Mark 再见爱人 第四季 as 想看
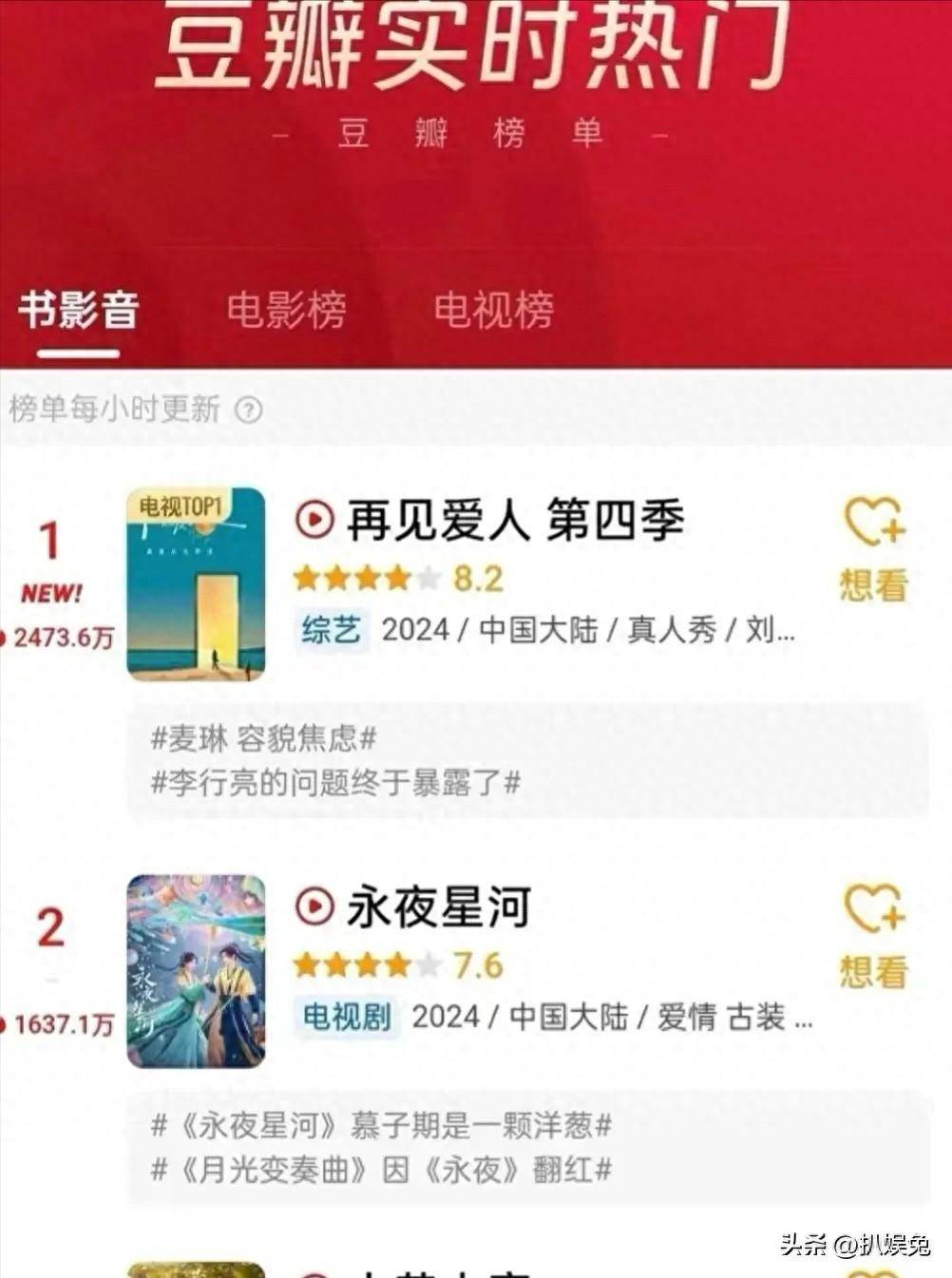The height and width of the screenshot is (1278, 952). coord(873,548)
